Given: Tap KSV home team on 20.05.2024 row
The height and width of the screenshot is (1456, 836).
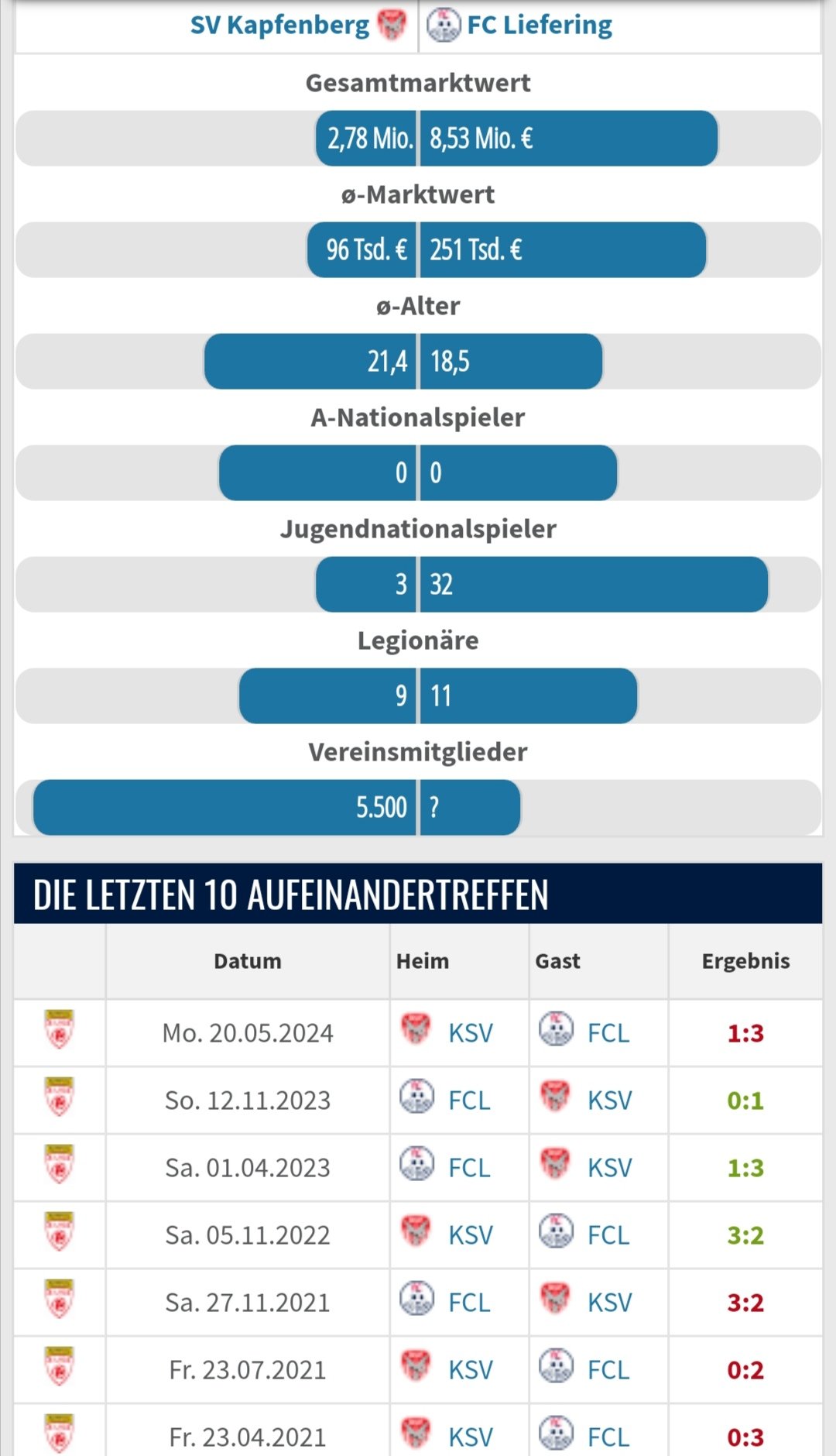Looking at the screenshot, I should (x=471, y=1033).
